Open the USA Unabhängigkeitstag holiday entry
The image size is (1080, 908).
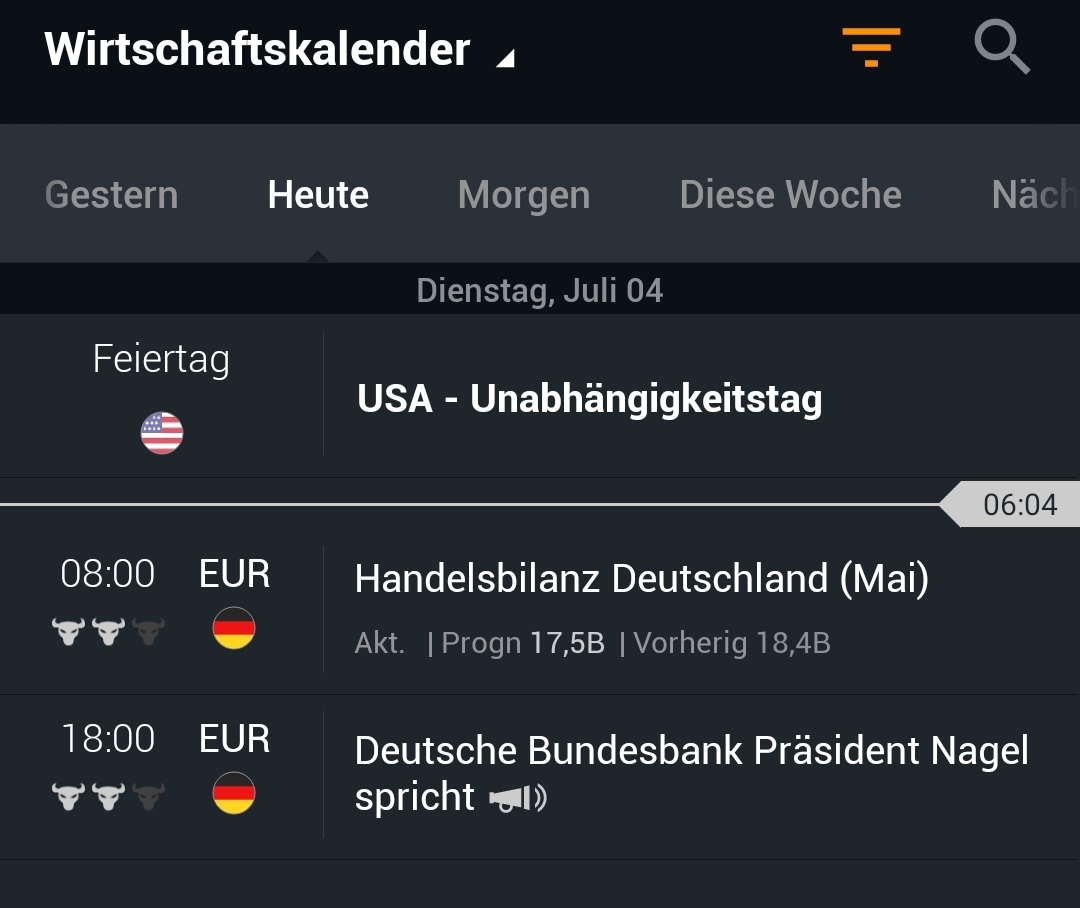point(589,399)
